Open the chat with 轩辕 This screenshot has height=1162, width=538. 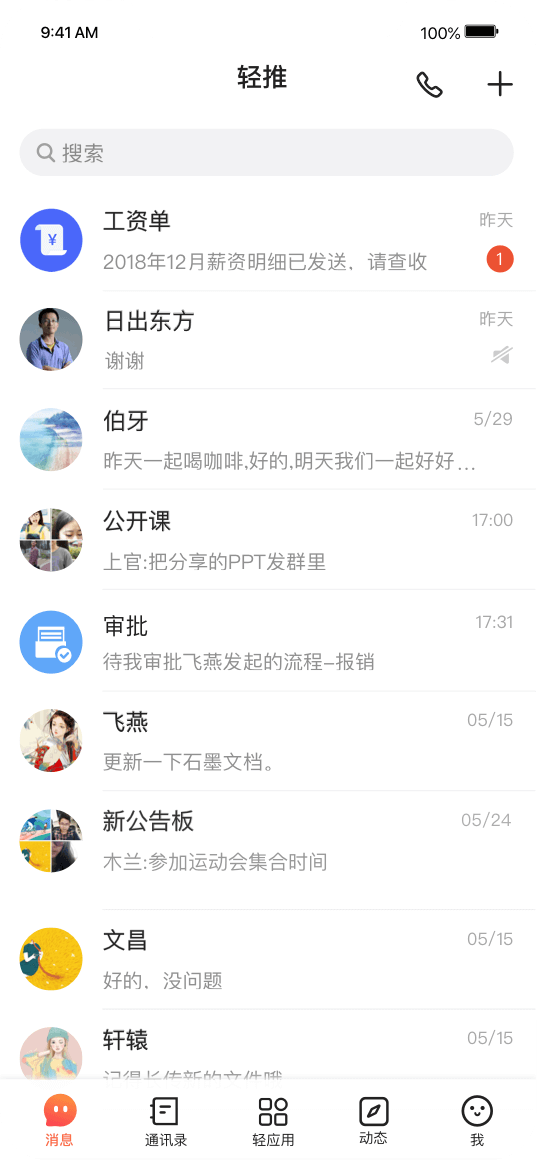pyautogui.click(x=269, y=1043)
